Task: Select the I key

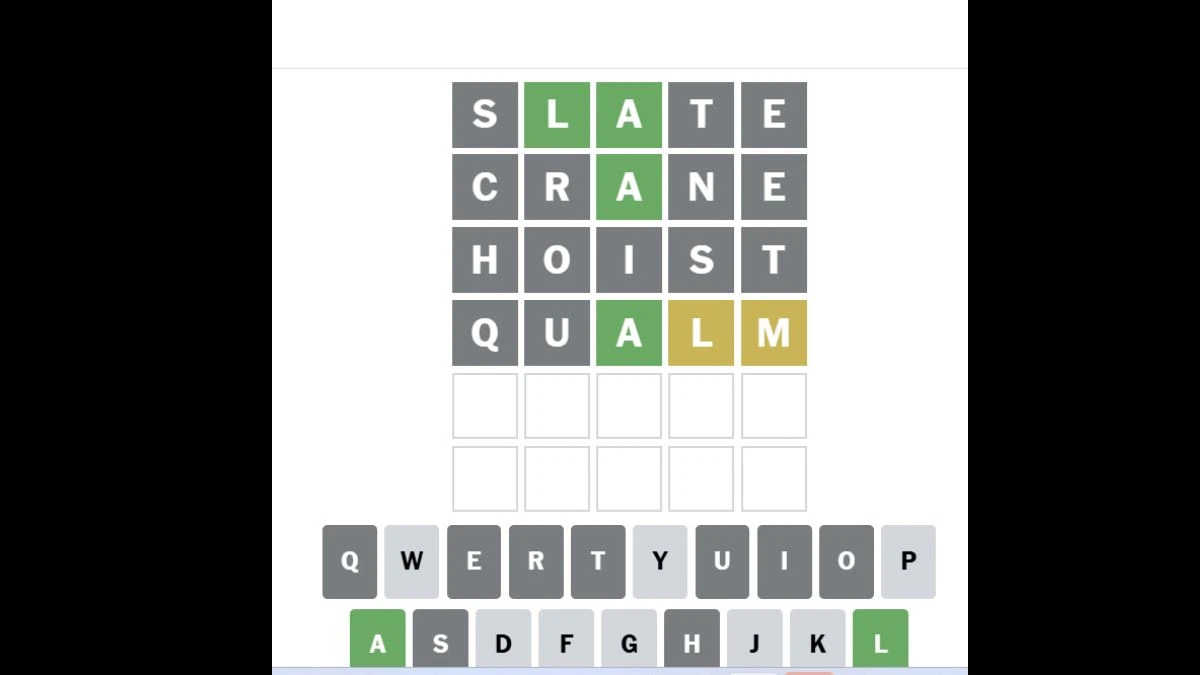Action: coord(784,561)
